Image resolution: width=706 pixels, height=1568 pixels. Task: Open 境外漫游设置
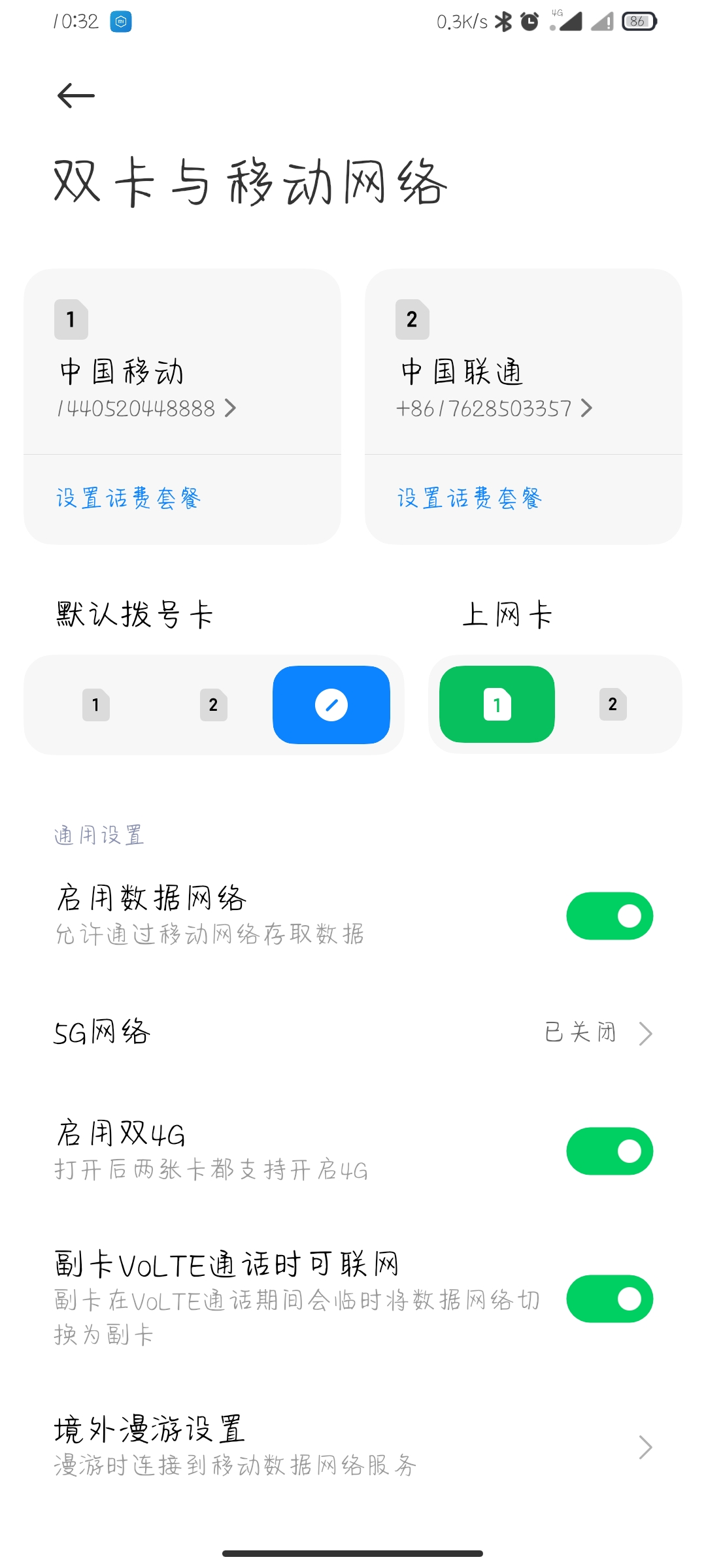(353, 1446)
